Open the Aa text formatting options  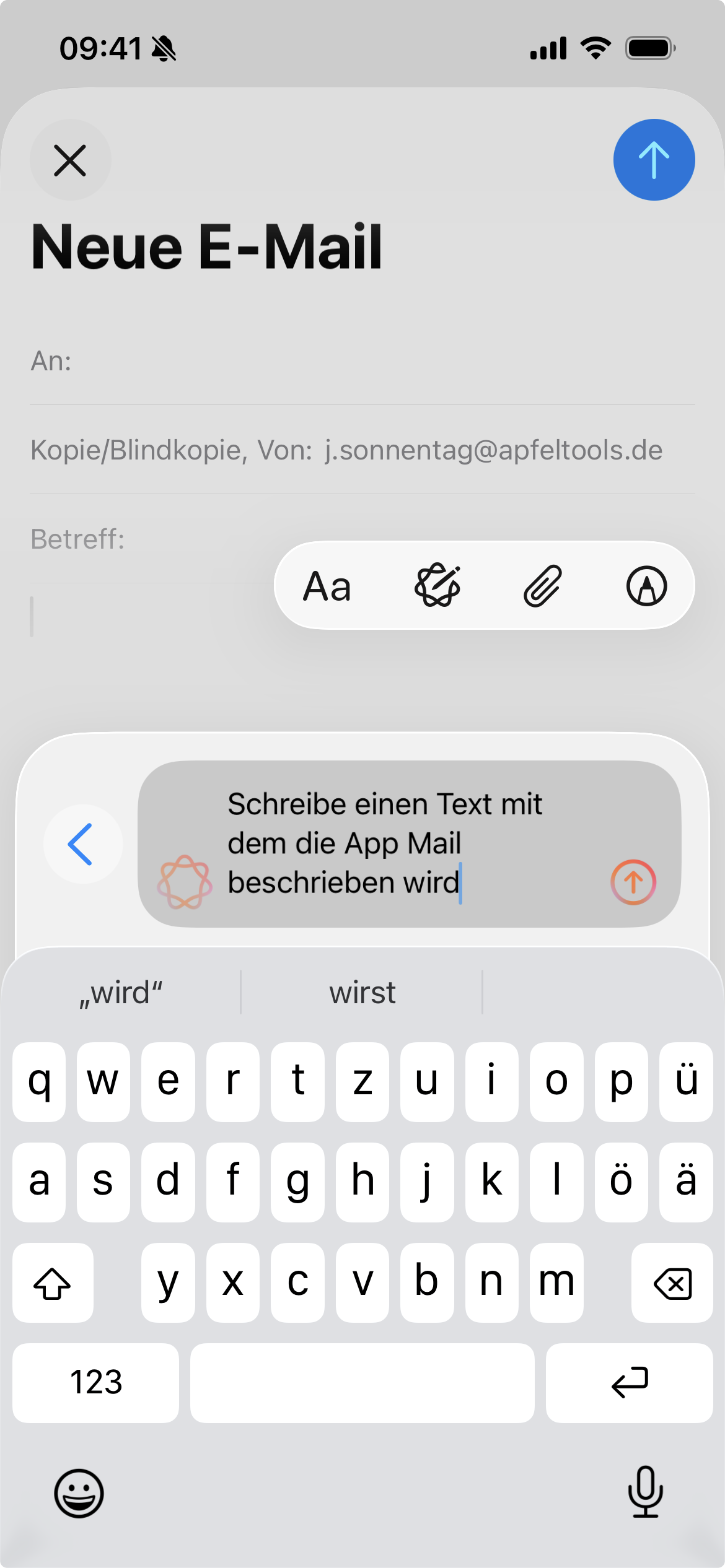[x=327, y=586]
